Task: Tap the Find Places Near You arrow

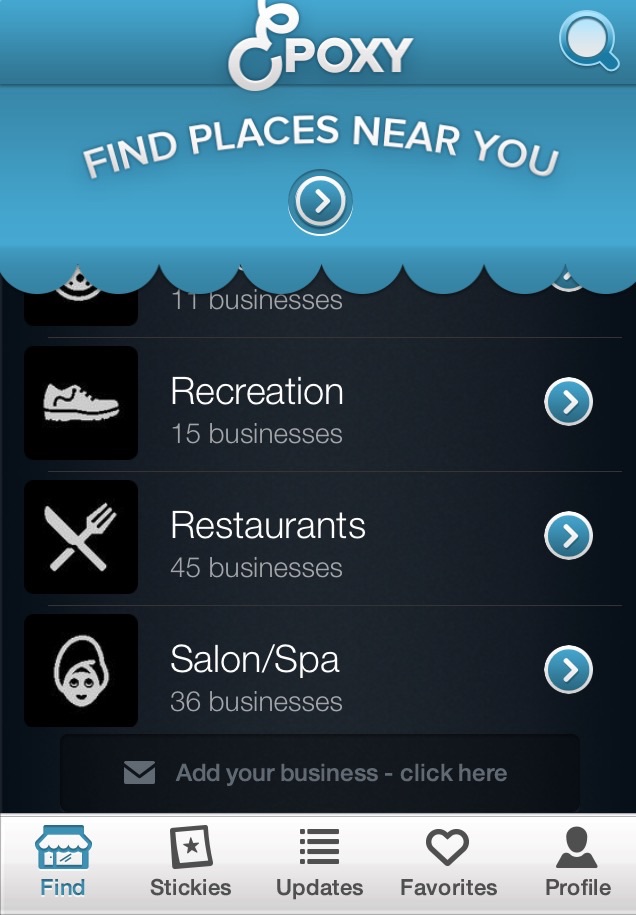Action: pos(320,202)
